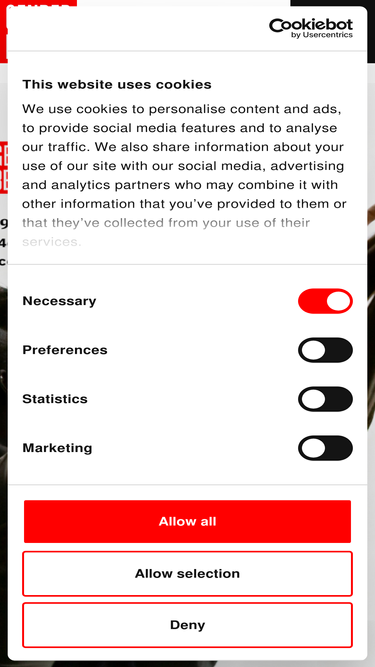
Task: Choose Allow selection
Action: tap(188, 573)
